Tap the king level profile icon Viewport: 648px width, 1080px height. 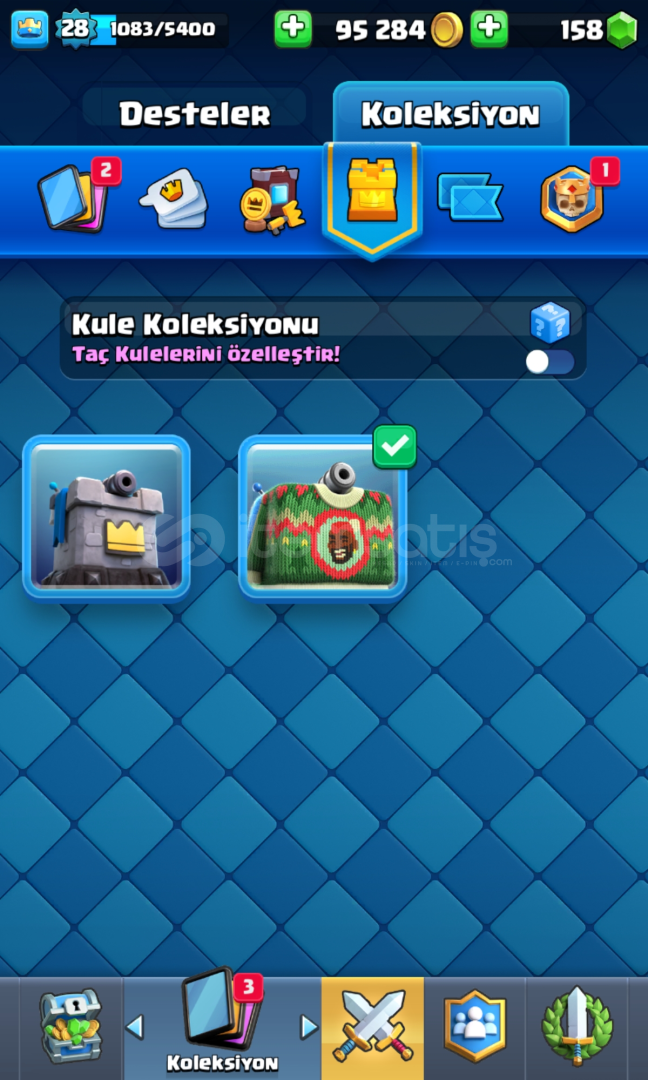pos(30,29)
